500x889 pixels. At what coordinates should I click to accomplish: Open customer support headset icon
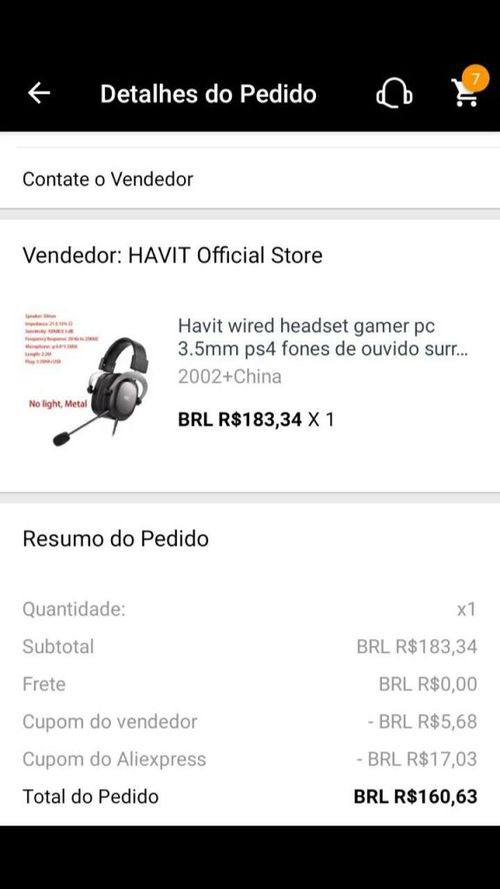(x=393, y=93)
